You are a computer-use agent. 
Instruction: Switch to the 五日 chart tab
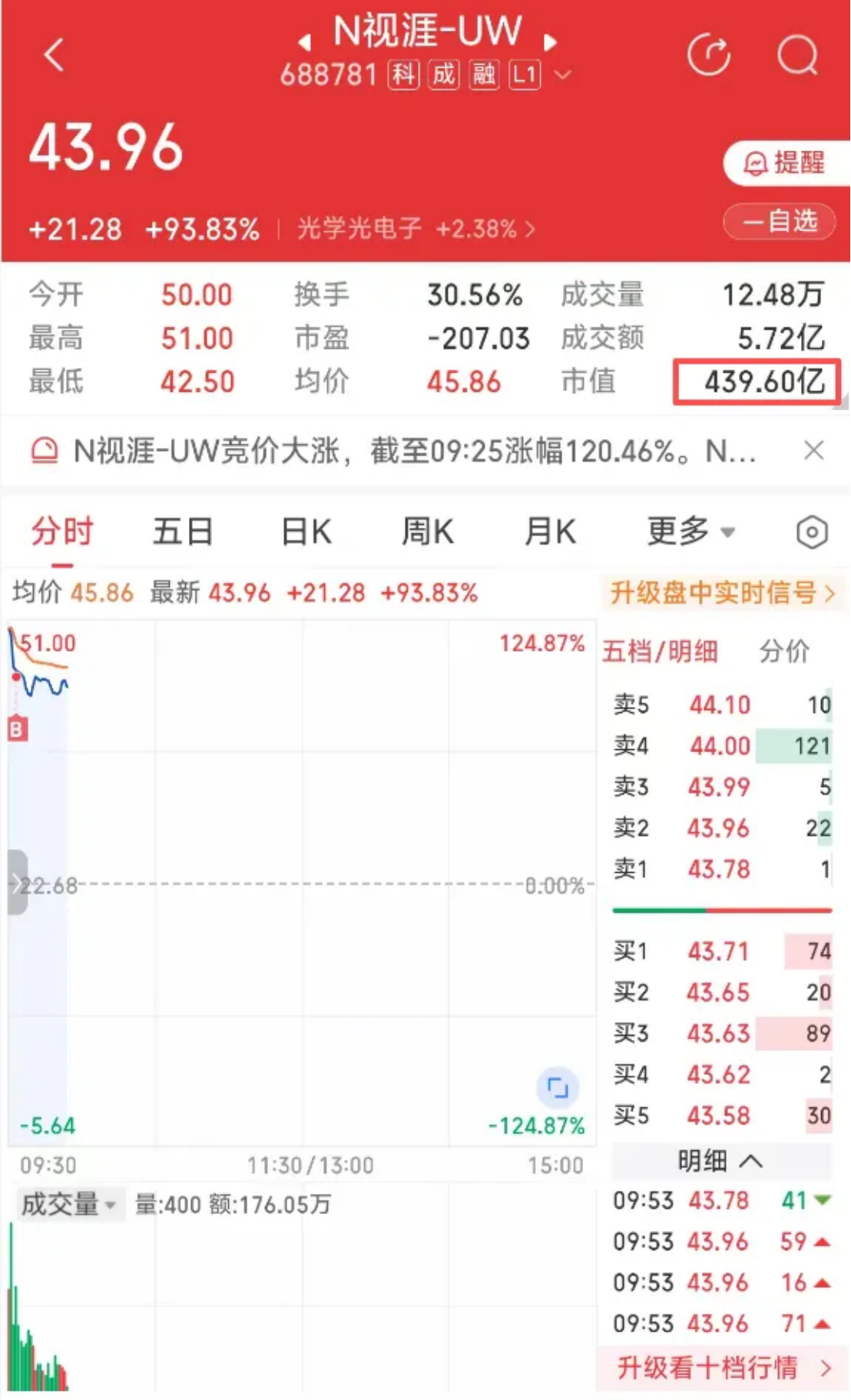182,532
